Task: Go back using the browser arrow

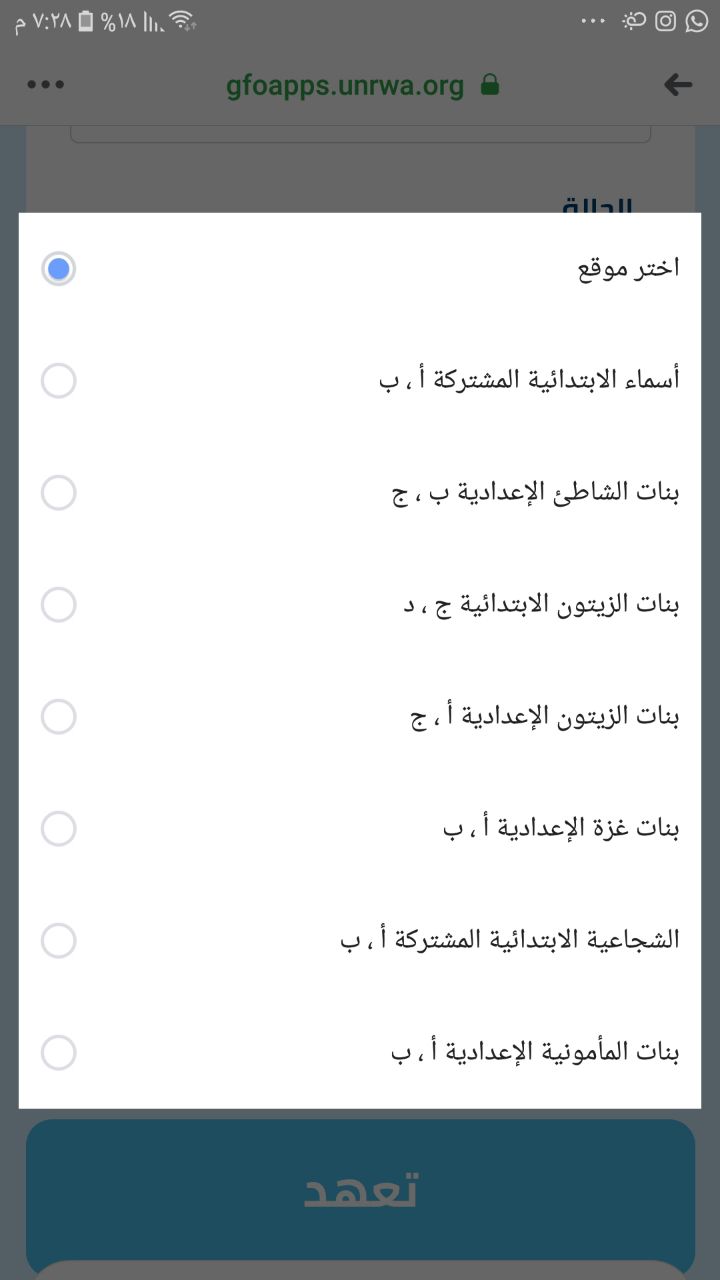Action: pyautogui.click(x=678, y=86)
